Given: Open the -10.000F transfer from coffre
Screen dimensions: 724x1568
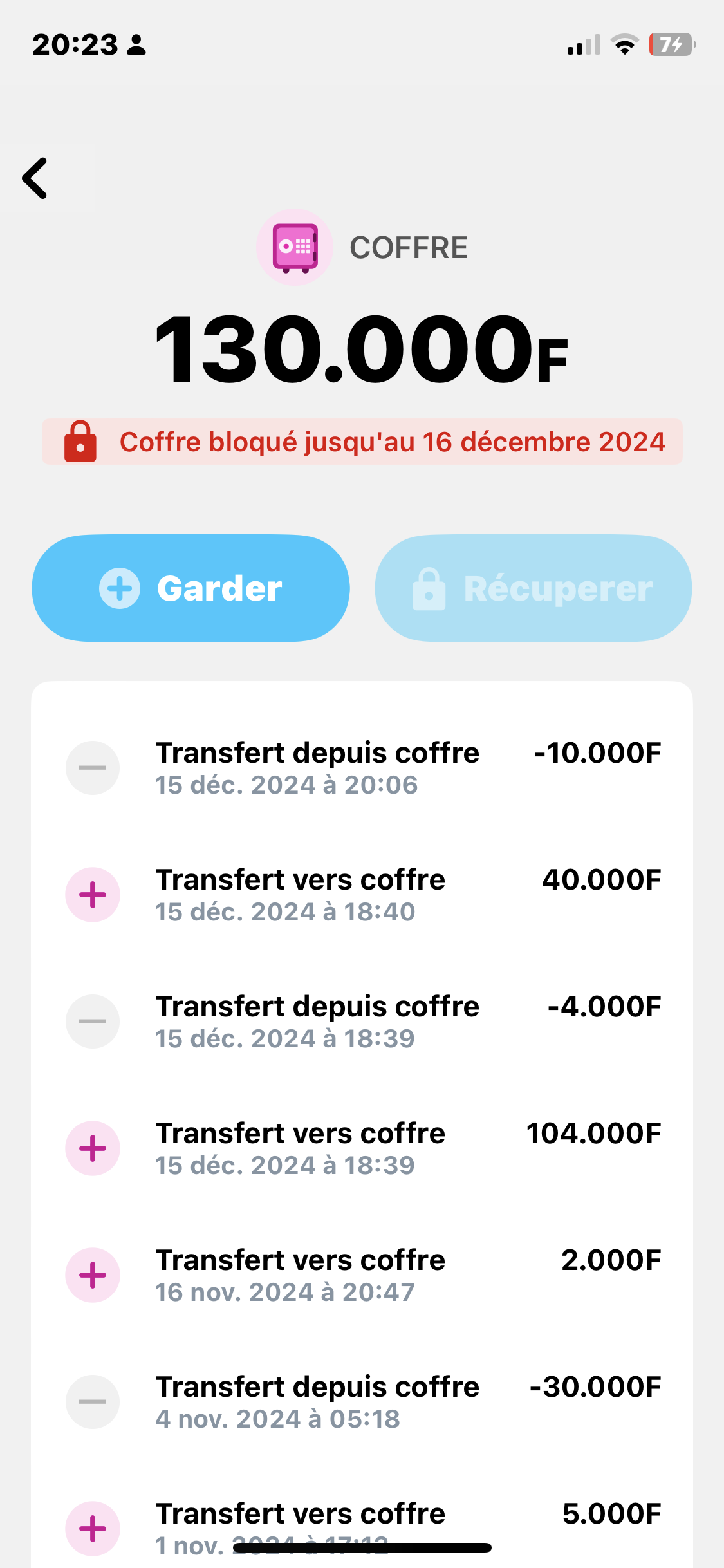Looking at the screenshot, I should click(362, 768).
